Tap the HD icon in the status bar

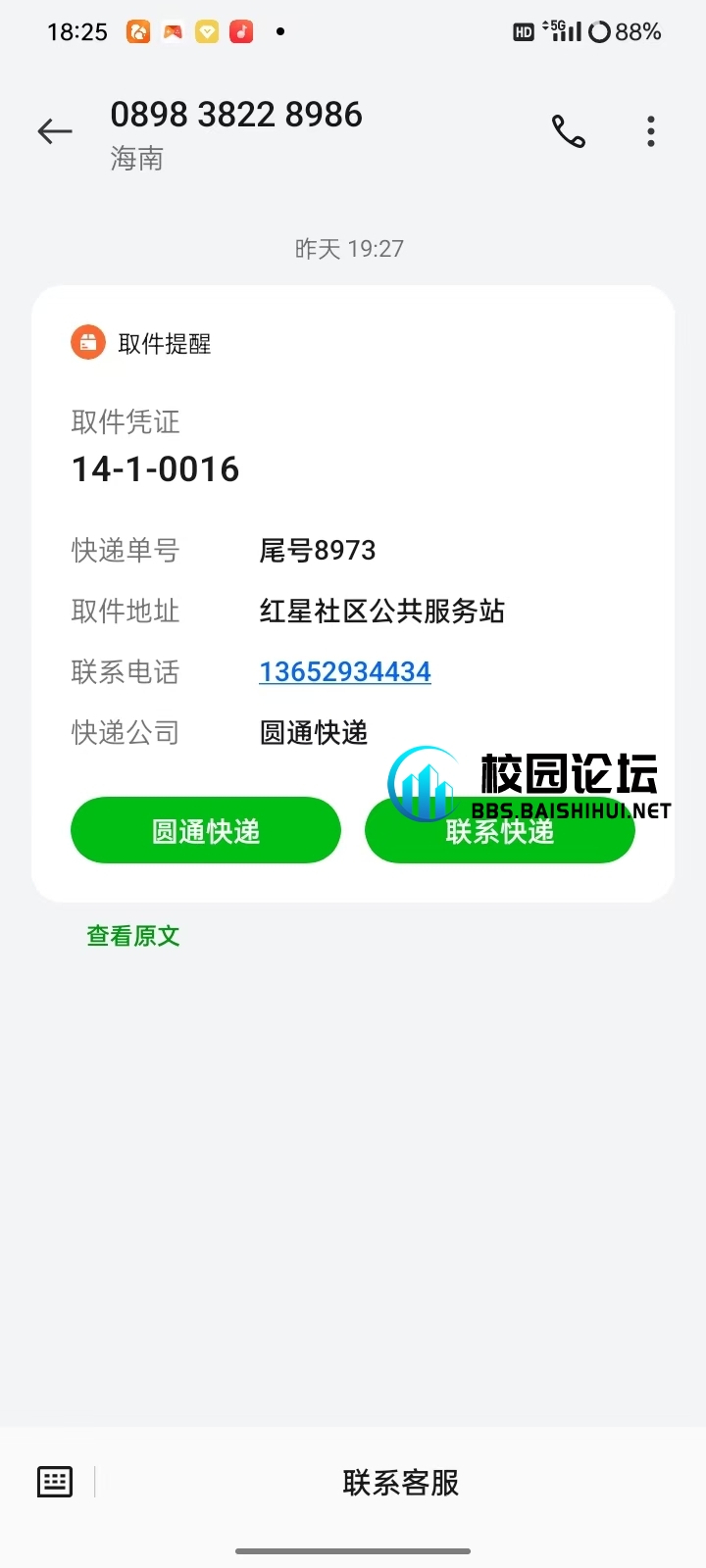tap(523, 31)
